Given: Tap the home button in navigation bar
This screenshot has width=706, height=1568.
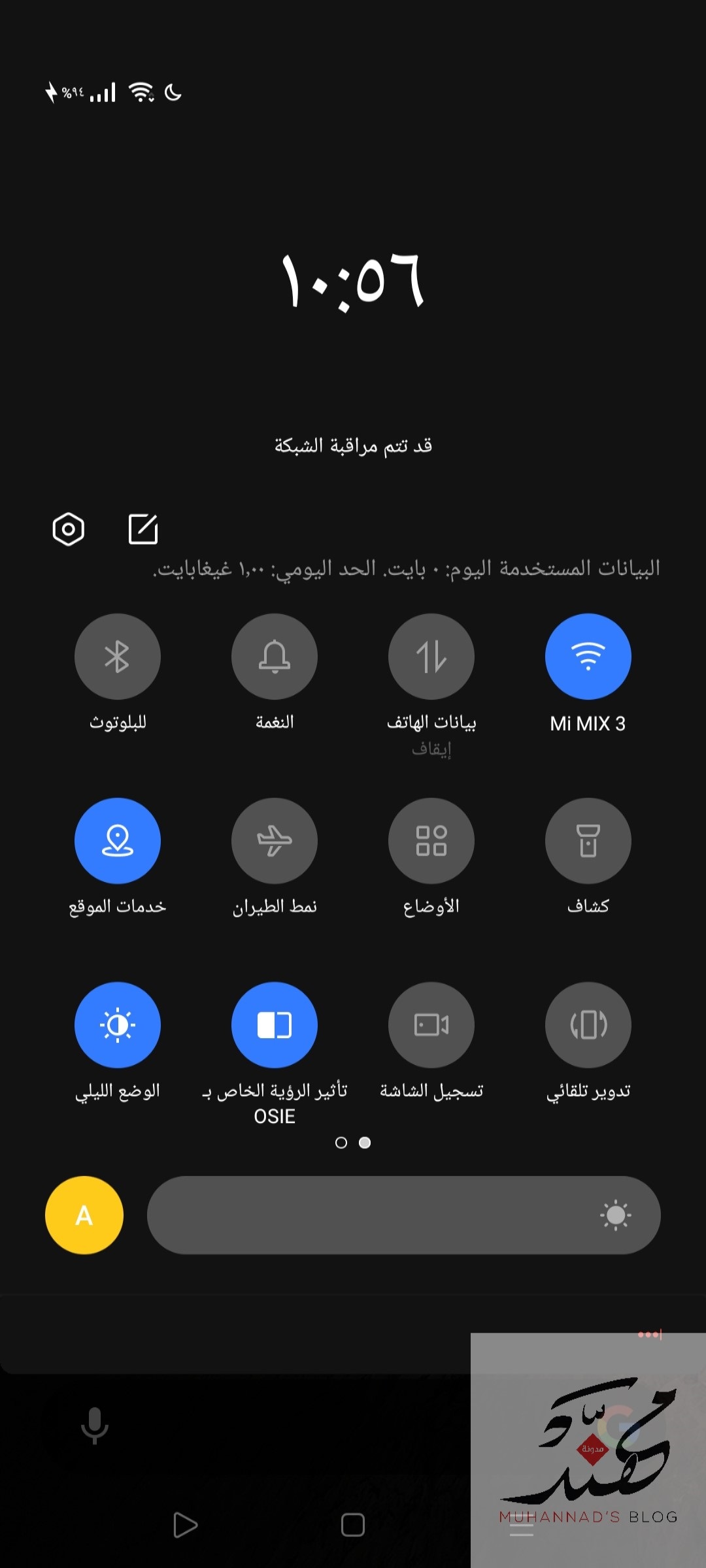Looking at the screenshot, I should point(353,1525).
